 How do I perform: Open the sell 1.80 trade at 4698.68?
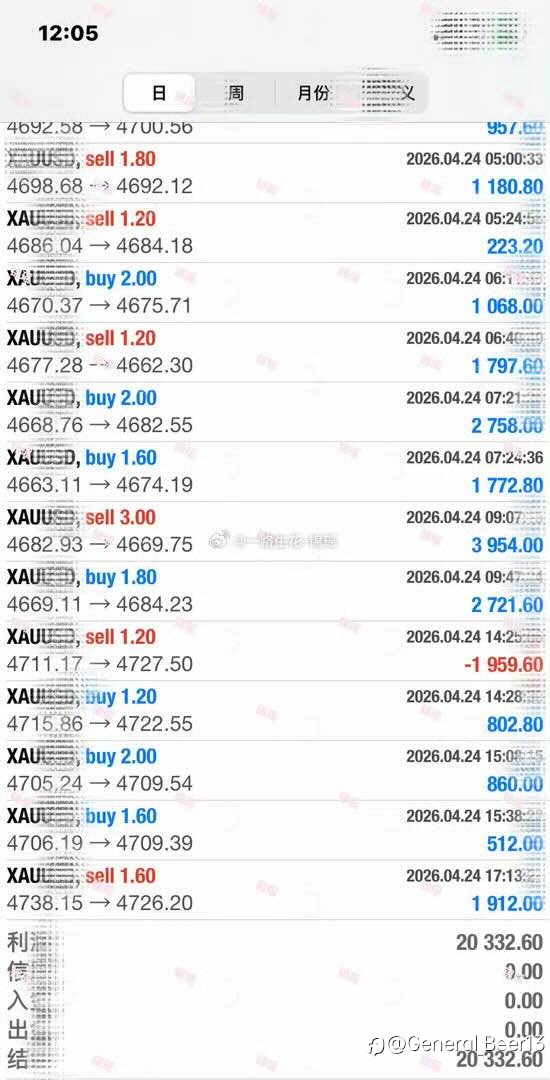tap(275, 173)
